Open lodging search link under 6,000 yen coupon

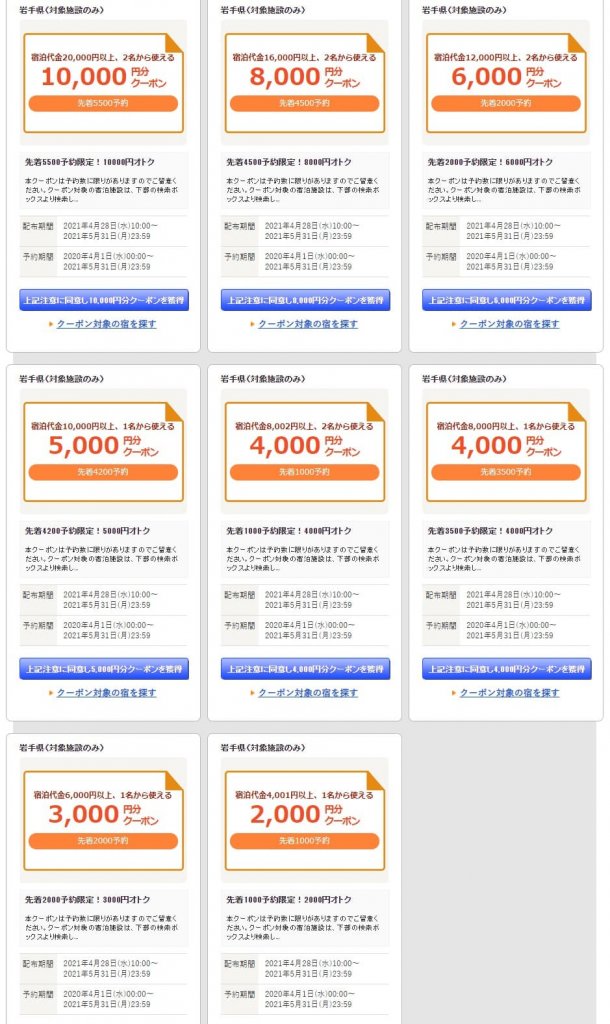click(509, 324)
